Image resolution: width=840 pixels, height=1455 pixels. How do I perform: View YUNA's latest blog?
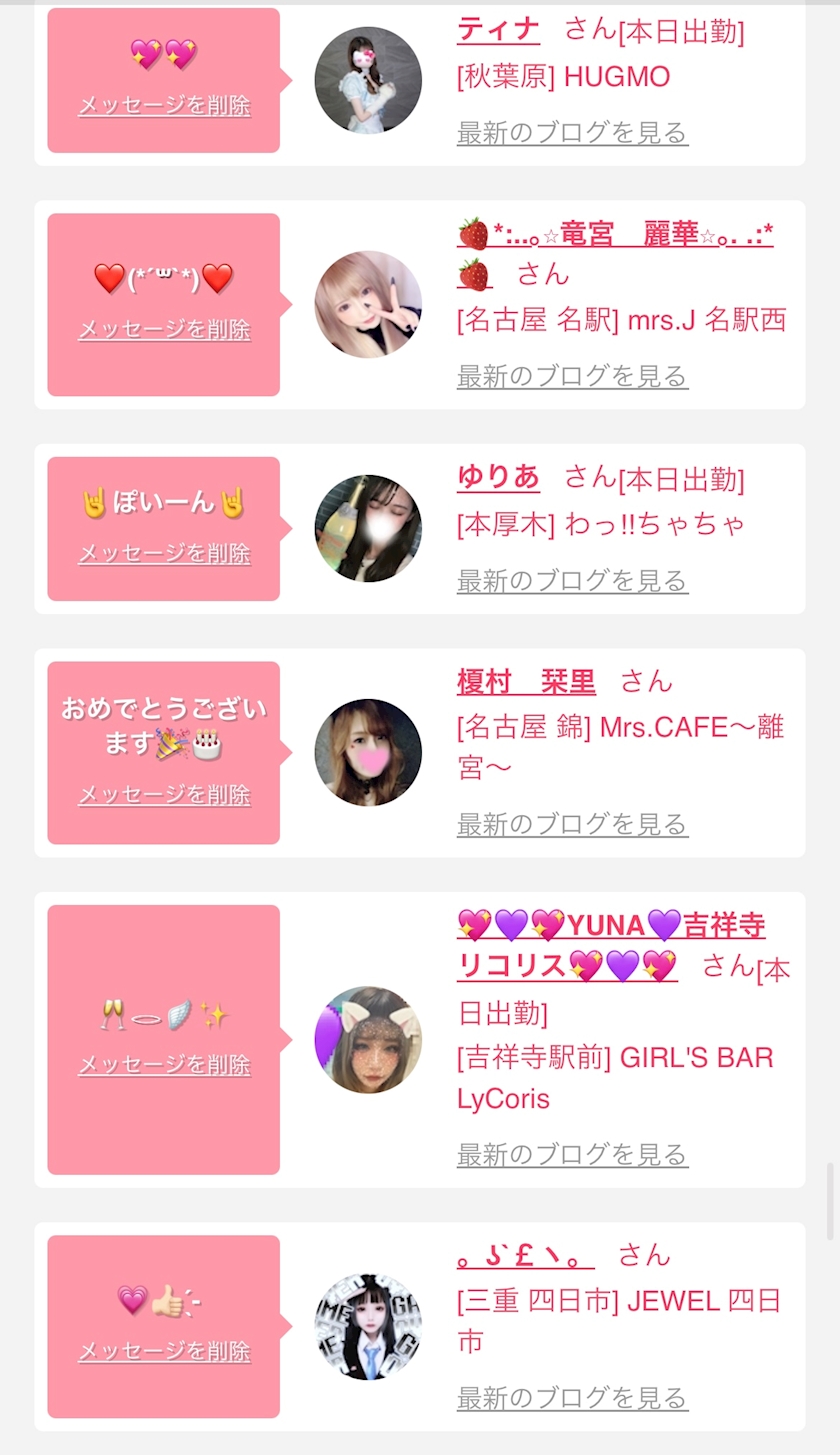pyautogui.click(x=572, y=1154)
